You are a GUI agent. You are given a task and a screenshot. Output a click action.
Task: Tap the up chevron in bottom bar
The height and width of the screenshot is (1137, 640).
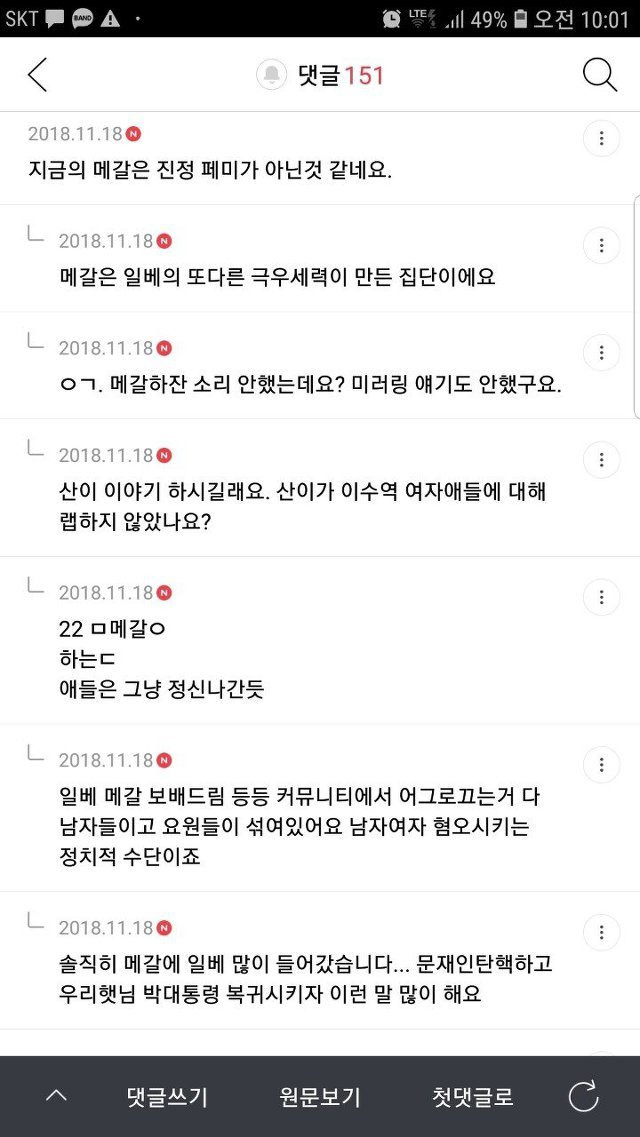point(57,1096)
